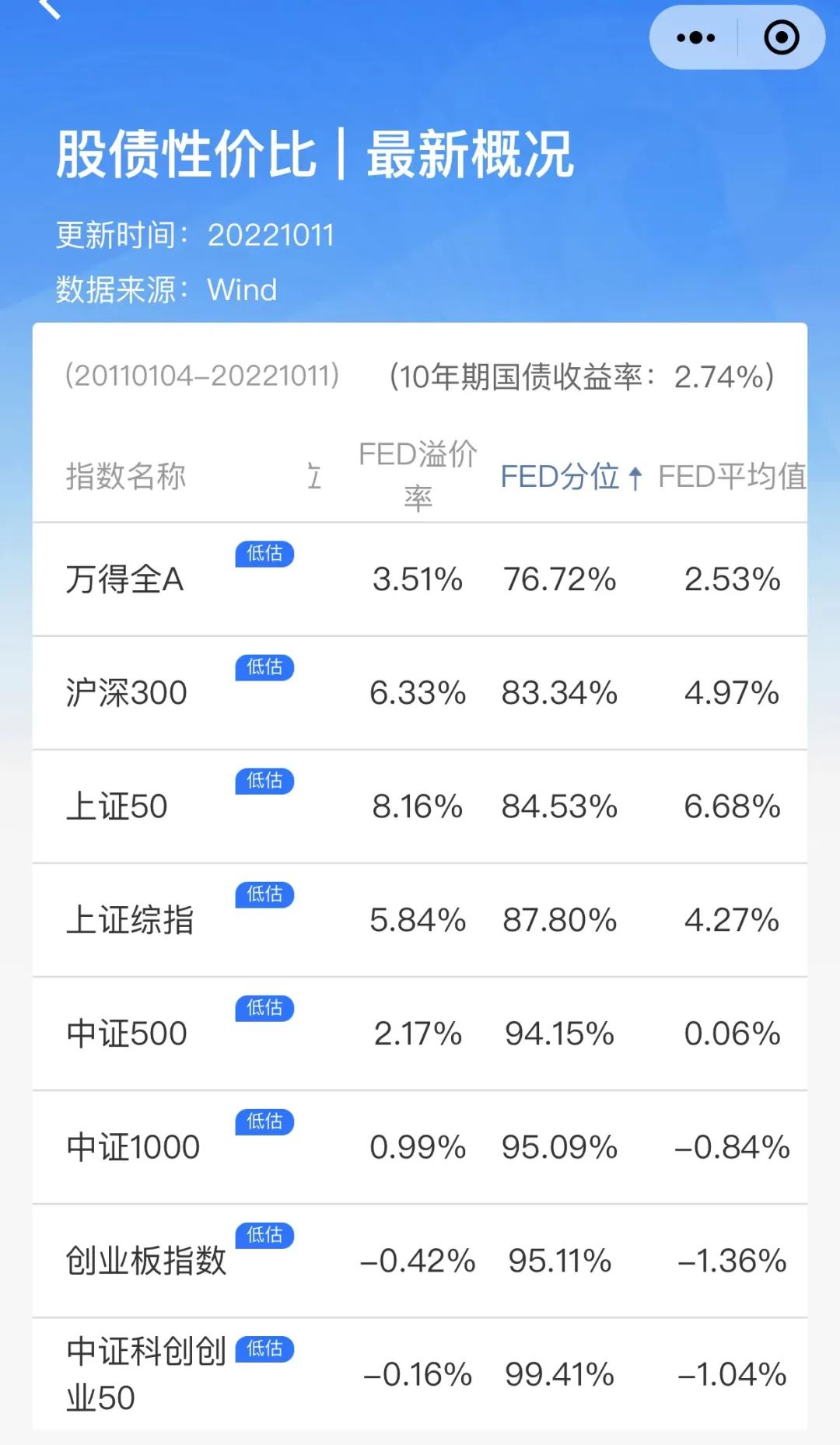This screenshot has height=1445, width=840.
Task: Sort by the FED平均值 column header
Action: coord(732,476)
